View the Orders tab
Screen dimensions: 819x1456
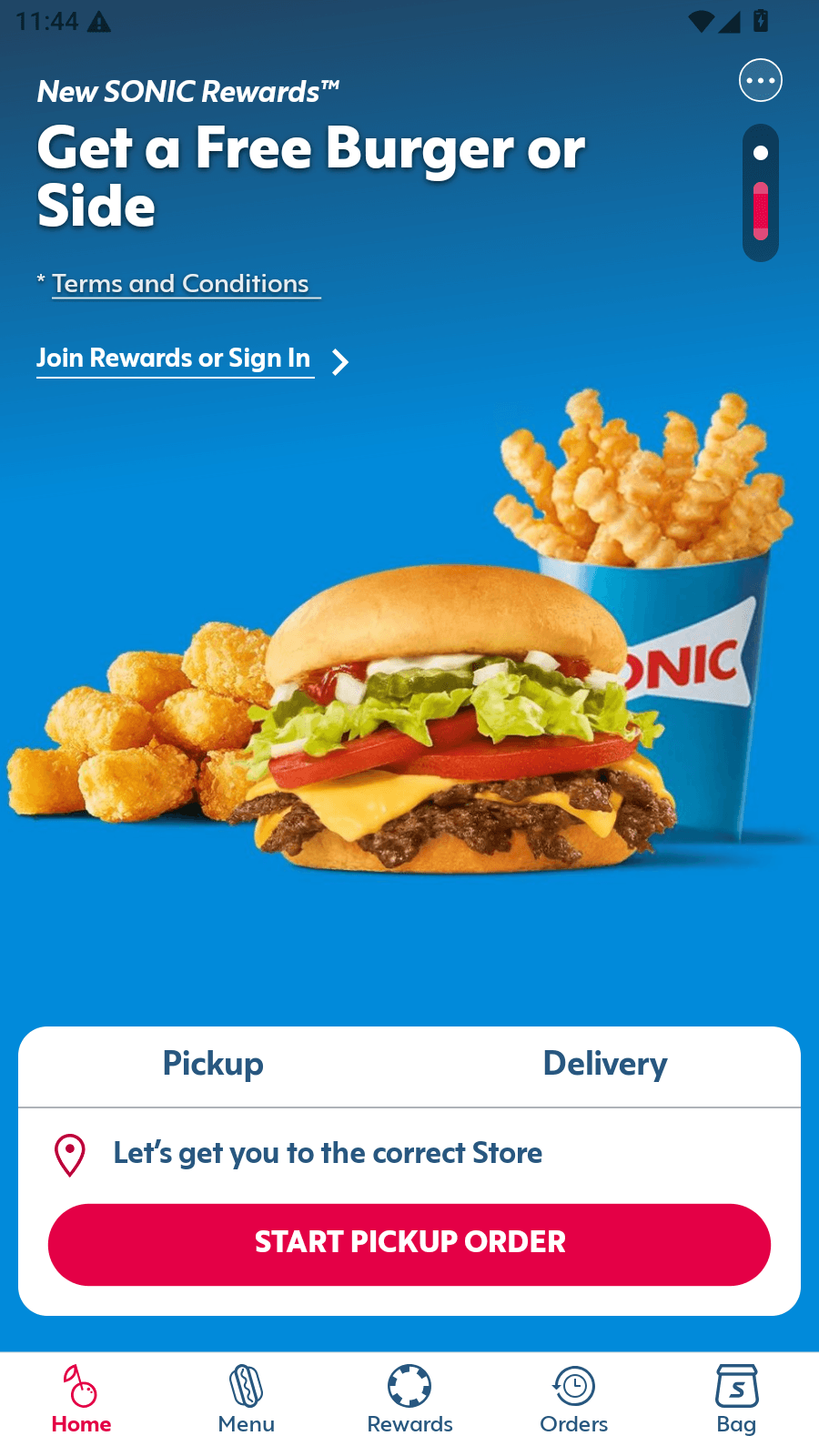click(573, 1401)
